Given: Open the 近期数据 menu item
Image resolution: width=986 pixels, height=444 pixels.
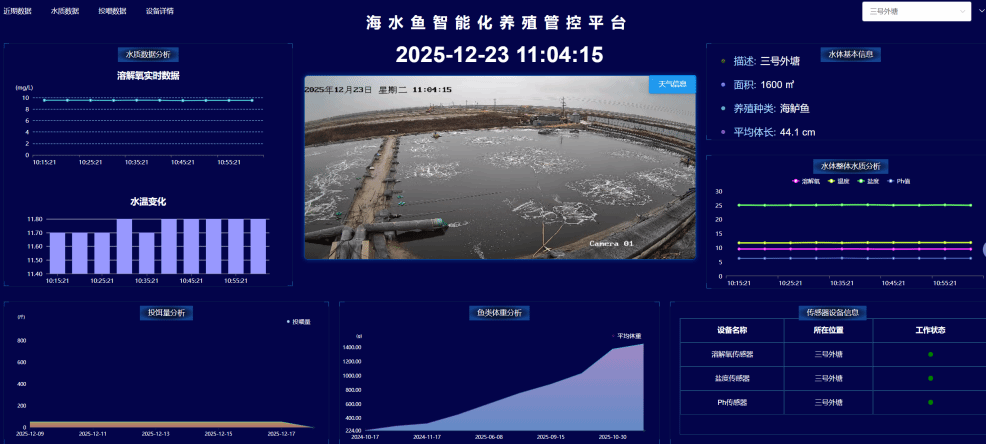Looking at the screenshot, I should coord(17,11).
